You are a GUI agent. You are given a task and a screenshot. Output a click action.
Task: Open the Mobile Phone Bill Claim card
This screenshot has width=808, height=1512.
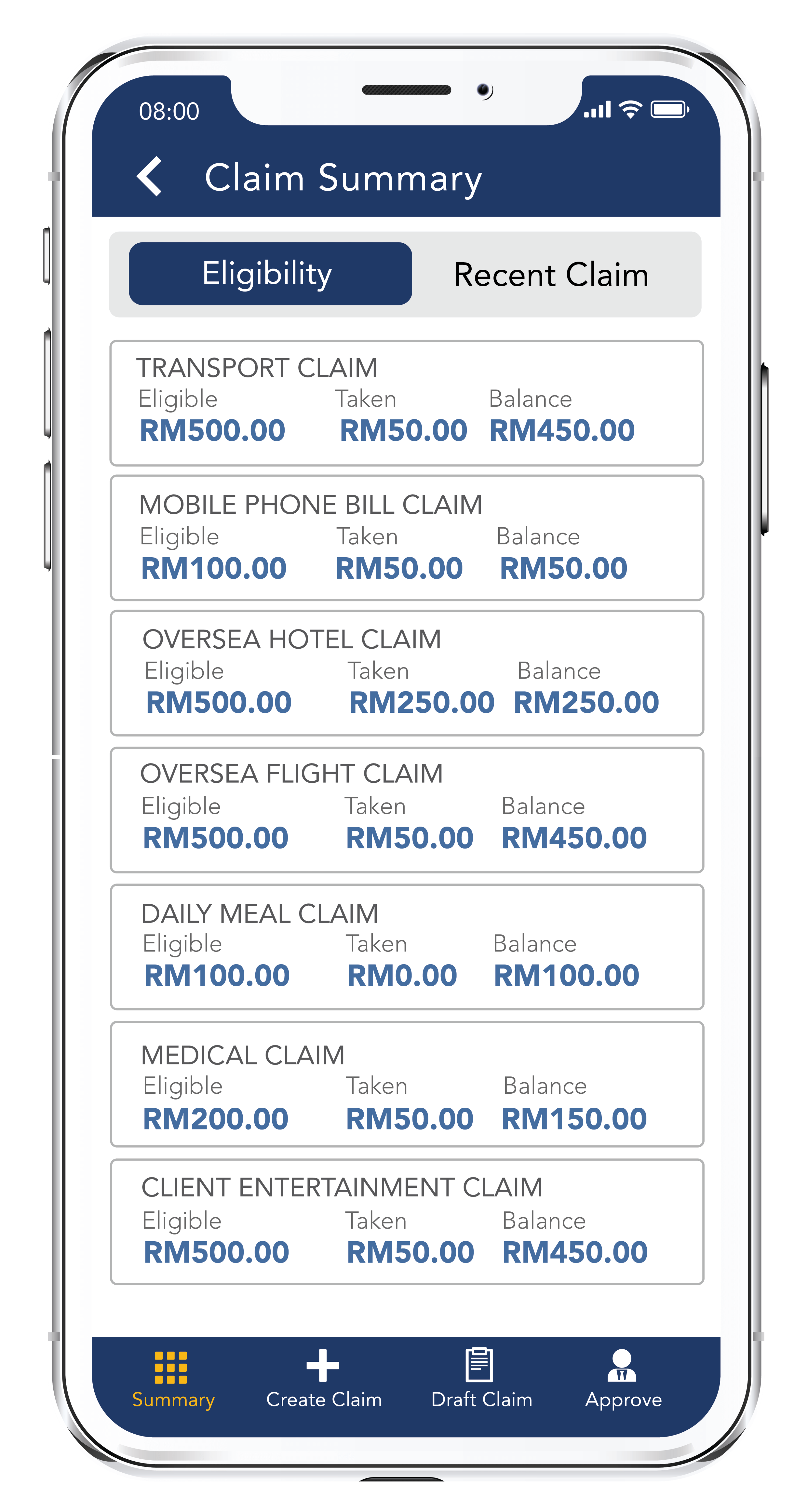pyautogui.click(x=407, y=538)
